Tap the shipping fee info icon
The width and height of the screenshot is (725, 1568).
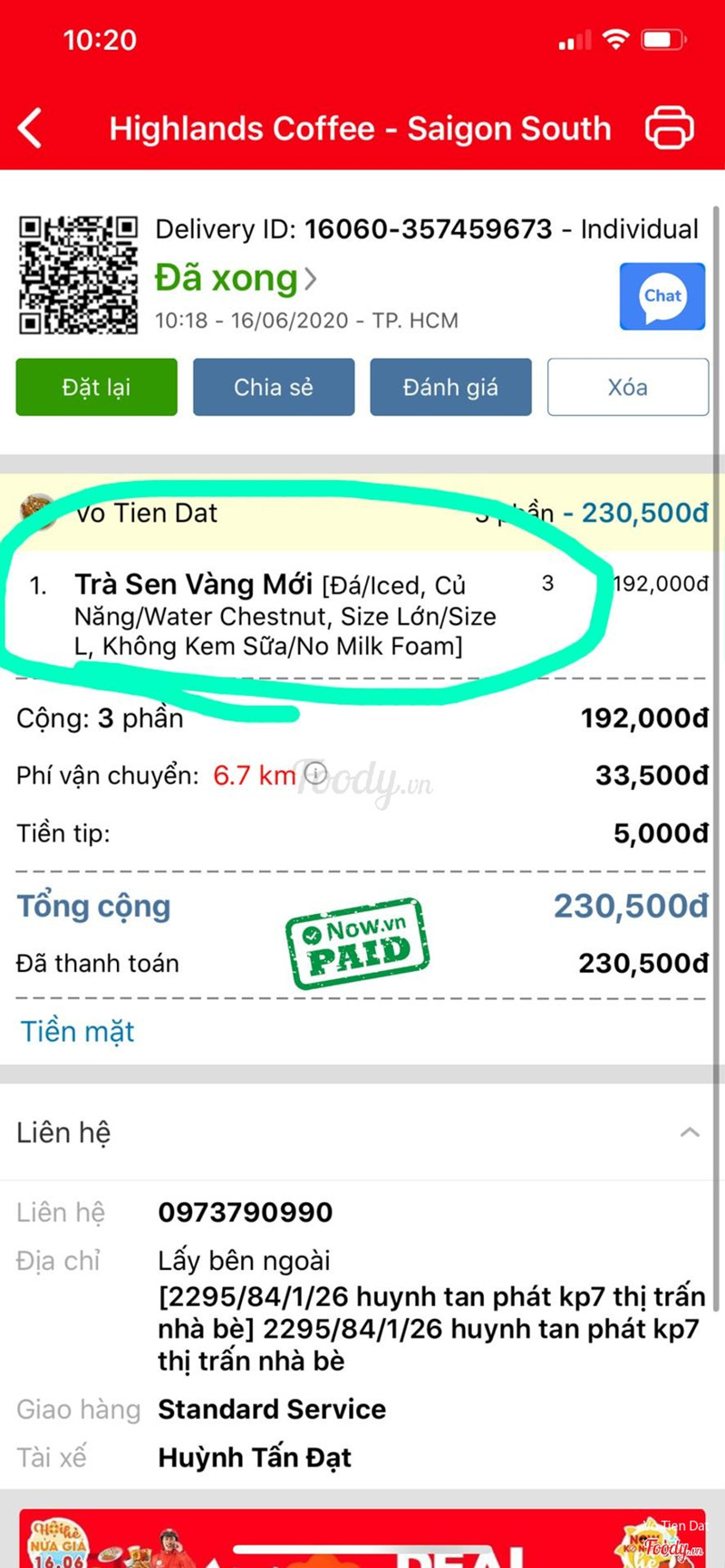tap(315, 774)
